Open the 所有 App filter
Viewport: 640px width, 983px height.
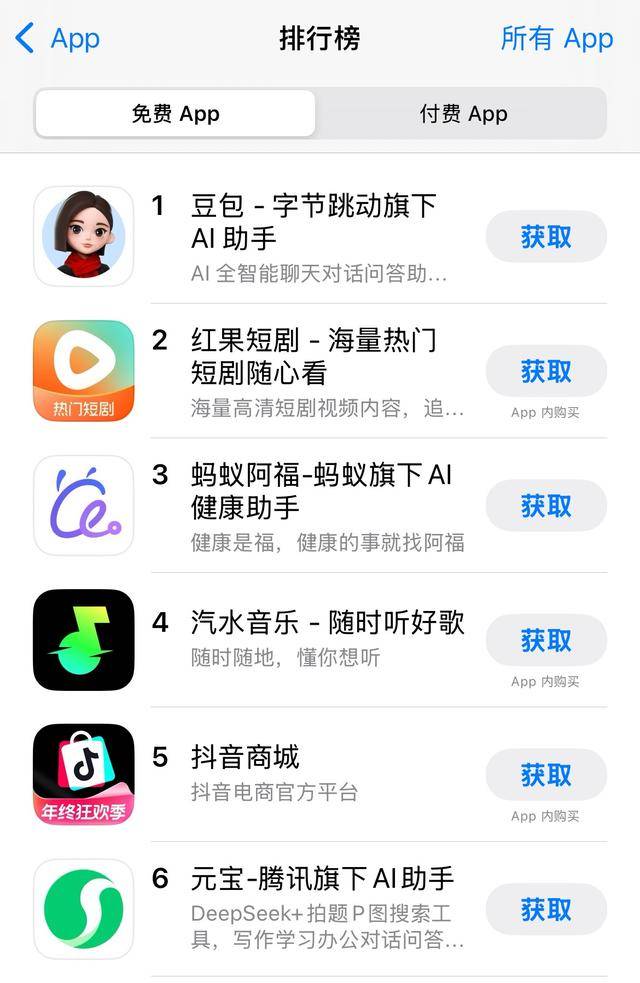556,39
